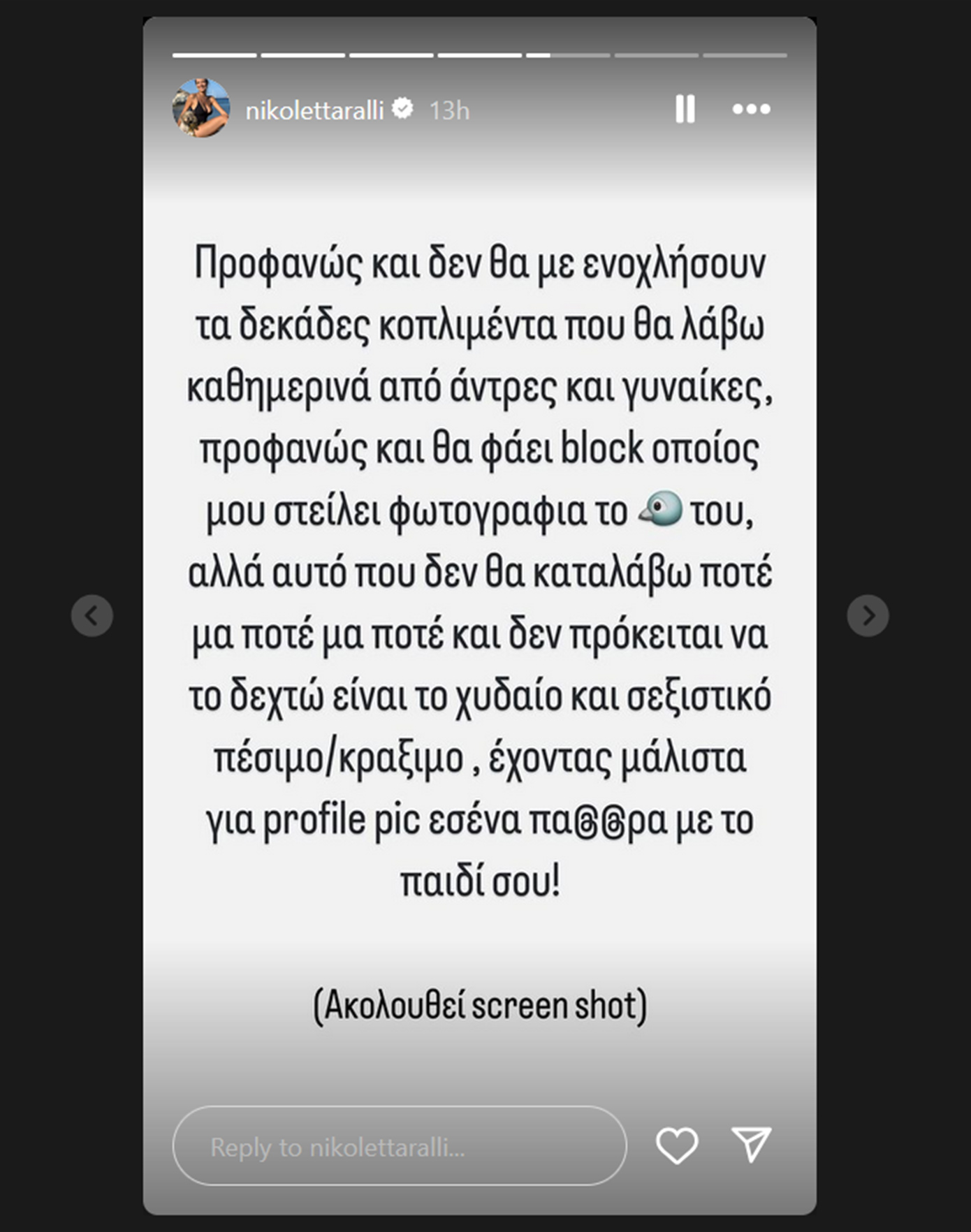
Task: Like this story with the heart
Action: [676, 1145]
